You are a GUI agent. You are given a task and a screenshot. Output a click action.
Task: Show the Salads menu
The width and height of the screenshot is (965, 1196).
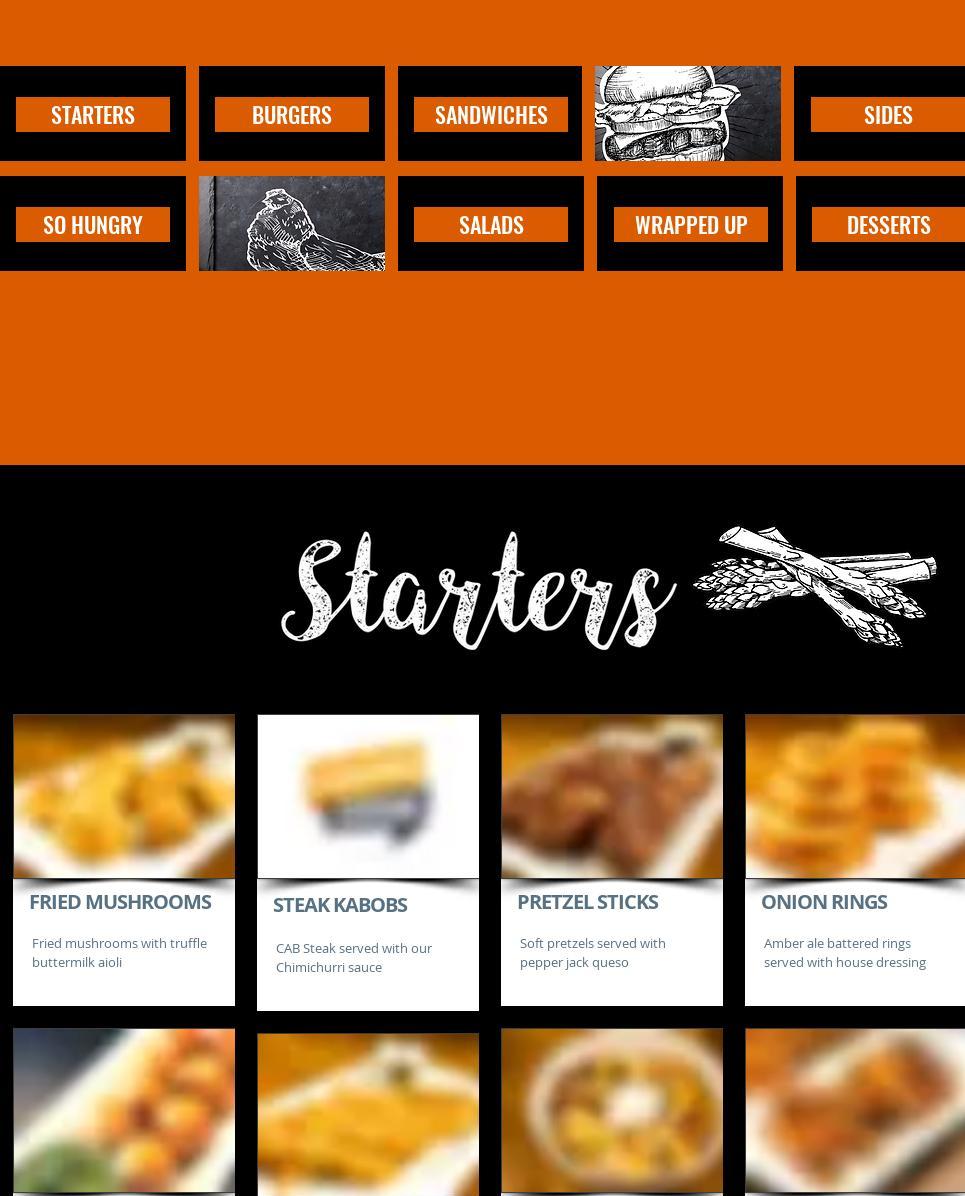[x=491, y=225]
